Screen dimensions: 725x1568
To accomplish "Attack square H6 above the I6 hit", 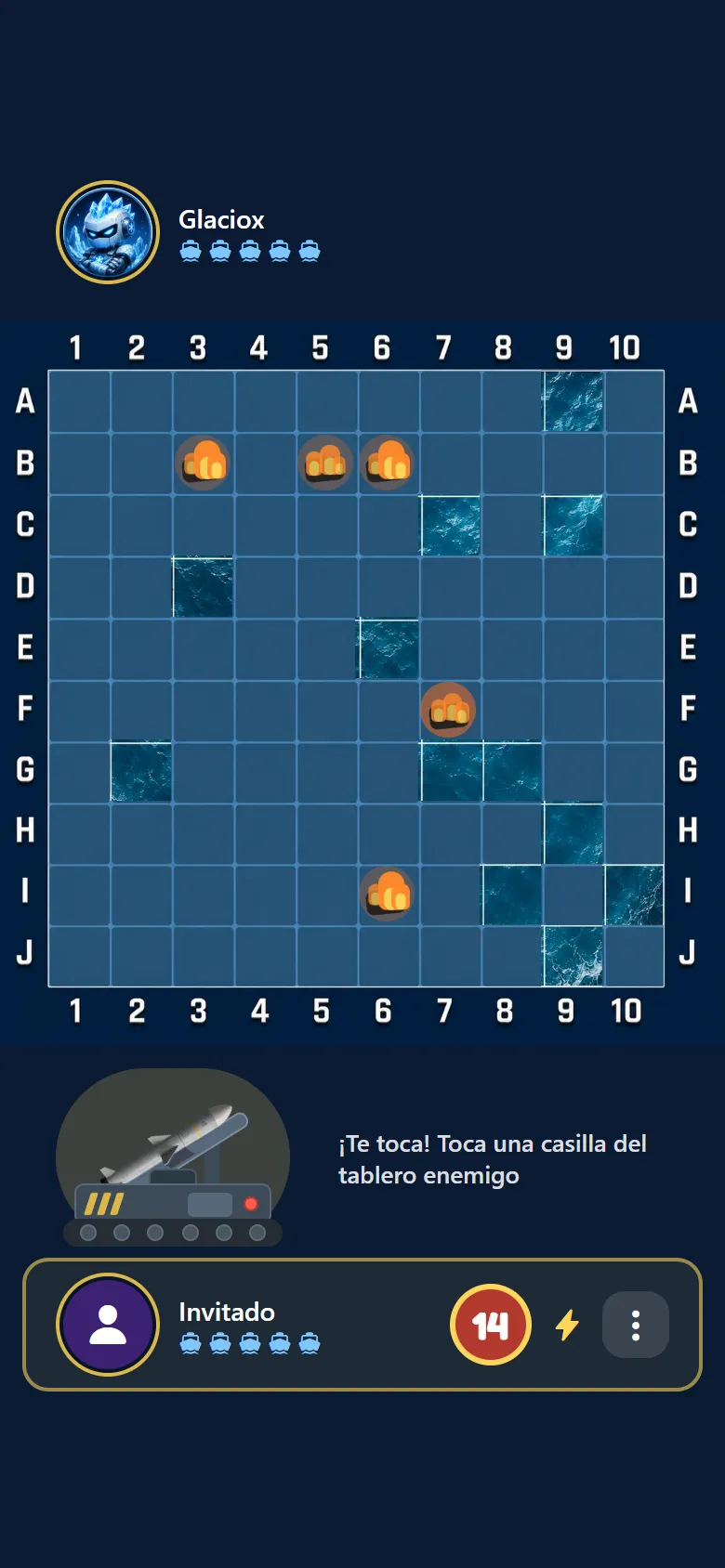I will (x=389, y=834).
